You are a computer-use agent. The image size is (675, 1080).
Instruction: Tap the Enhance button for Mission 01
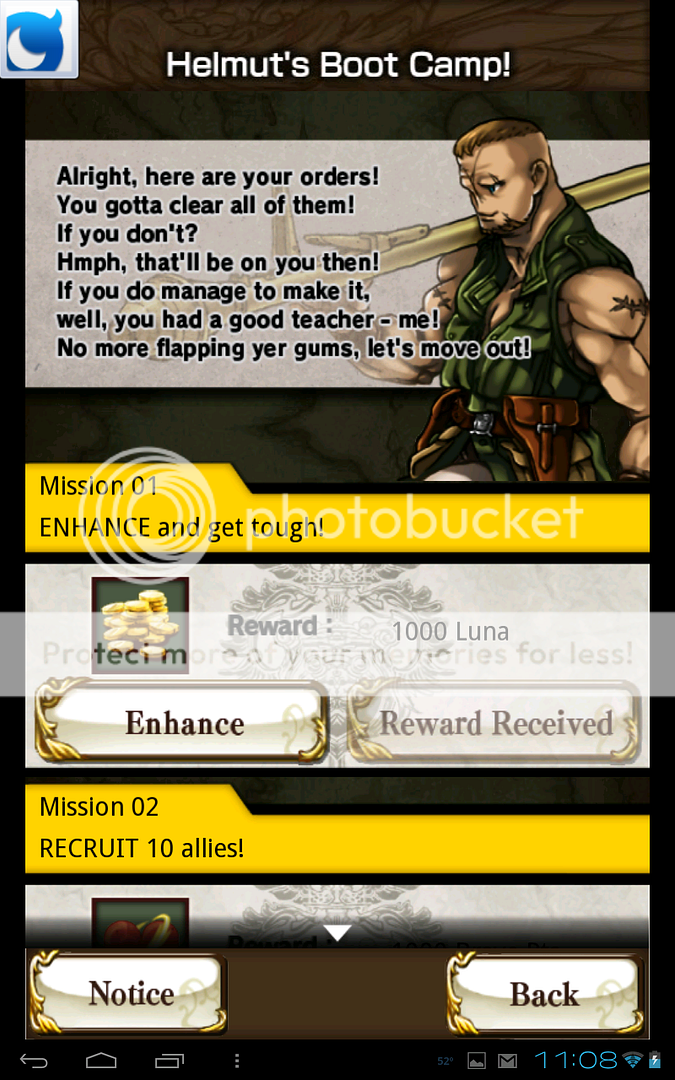tap(183, 722)
